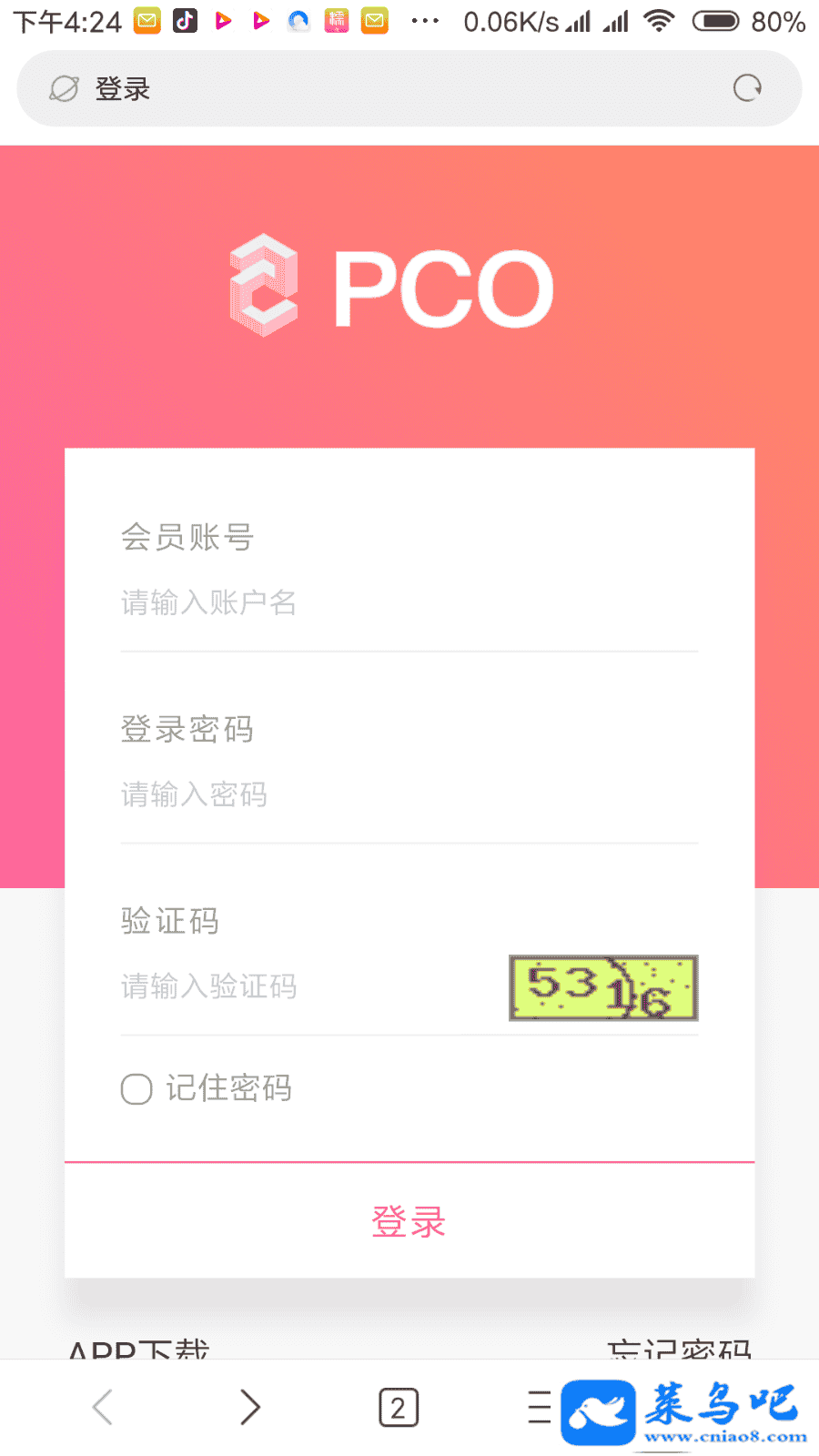Open the browser tabs switcher

(x=398, y=1408)
